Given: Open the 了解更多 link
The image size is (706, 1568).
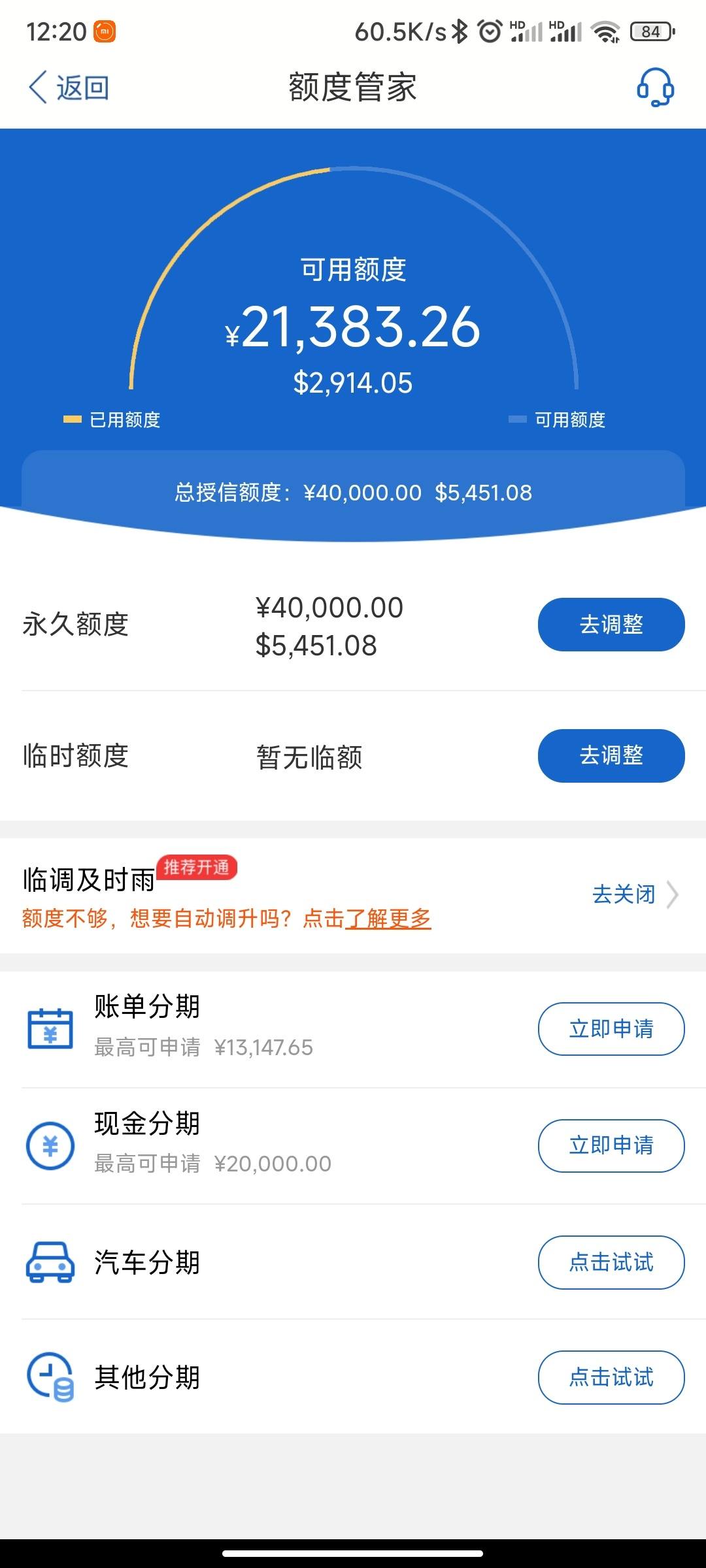Looking at the screenshot, I should (x=388, y=919).
